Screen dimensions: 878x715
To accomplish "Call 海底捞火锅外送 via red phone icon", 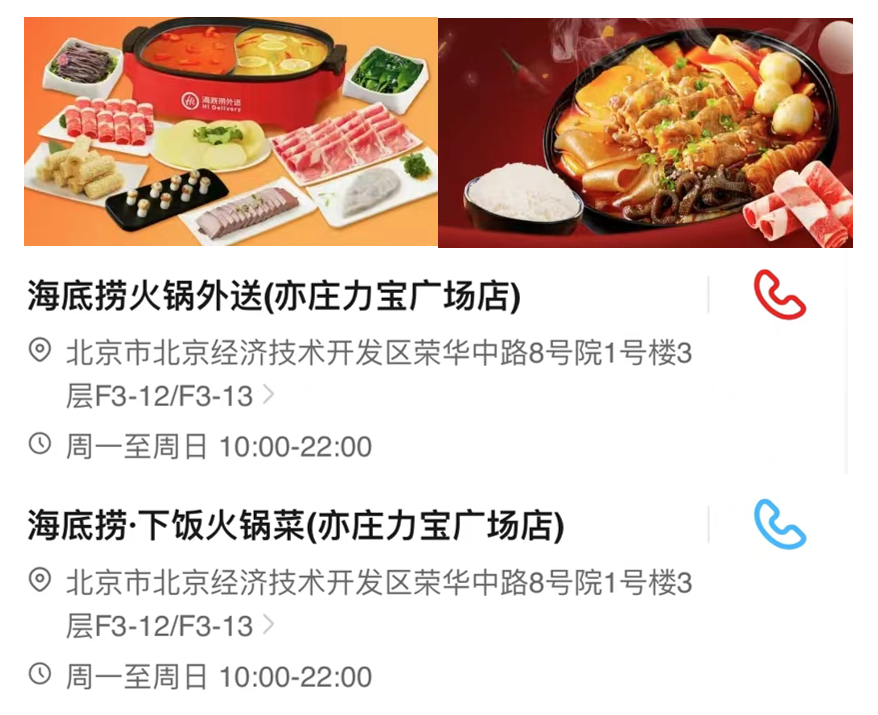I will pos(779,295).
